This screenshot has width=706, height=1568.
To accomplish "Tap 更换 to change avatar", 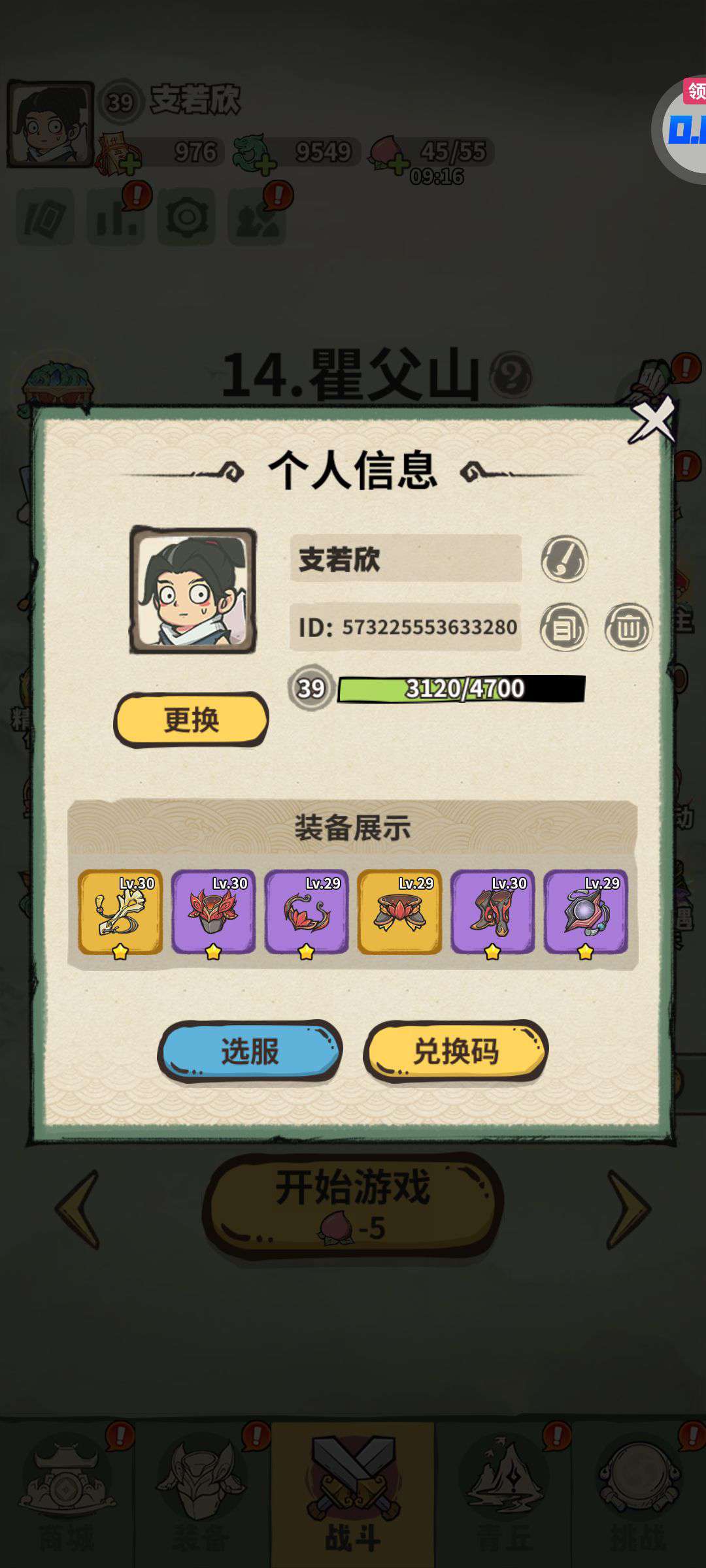I will click(x=191, y=720).
